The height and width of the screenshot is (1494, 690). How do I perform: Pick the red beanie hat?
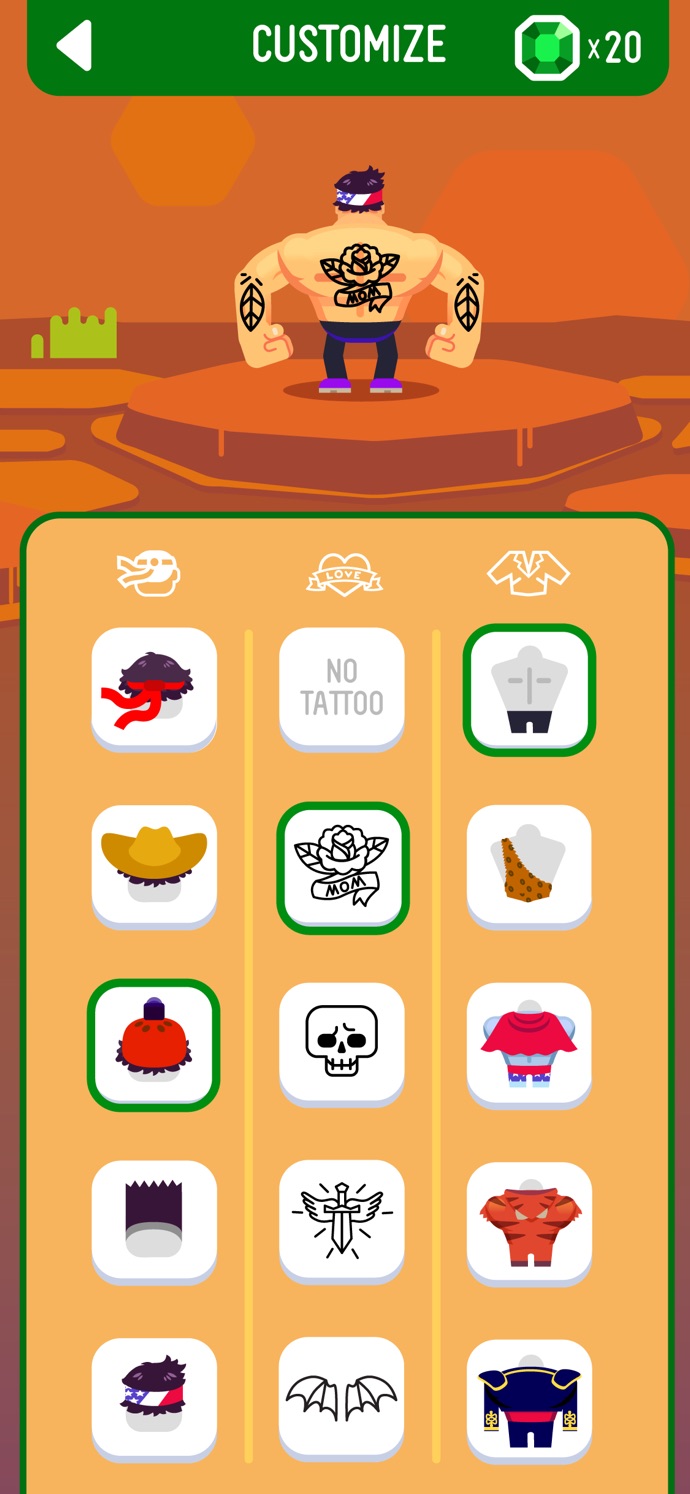tap(154, 1044)
